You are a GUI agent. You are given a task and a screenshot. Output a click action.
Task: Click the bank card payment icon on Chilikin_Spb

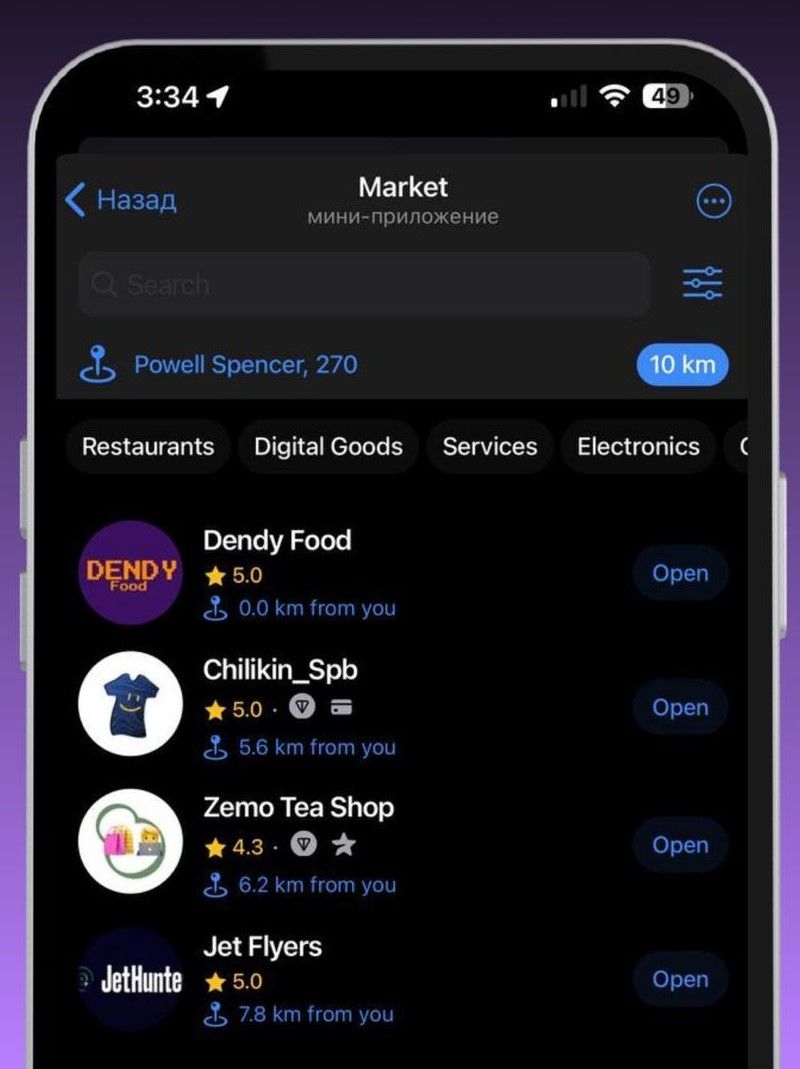pos(340,708)
